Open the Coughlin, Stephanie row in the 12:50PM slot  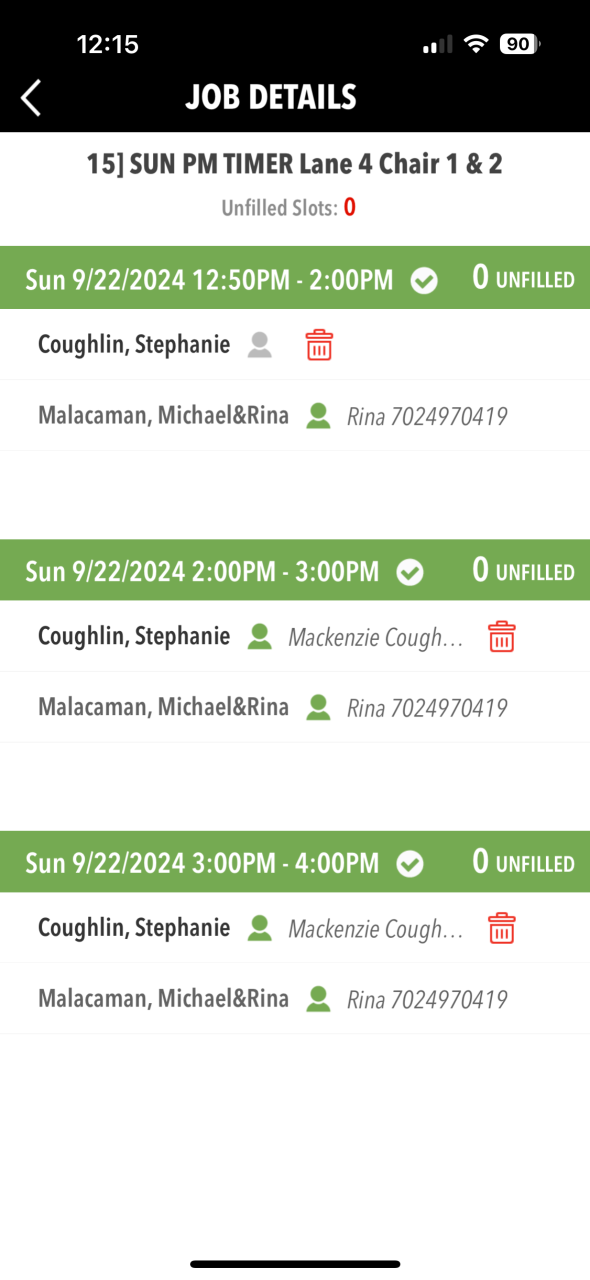pos(295,345)
